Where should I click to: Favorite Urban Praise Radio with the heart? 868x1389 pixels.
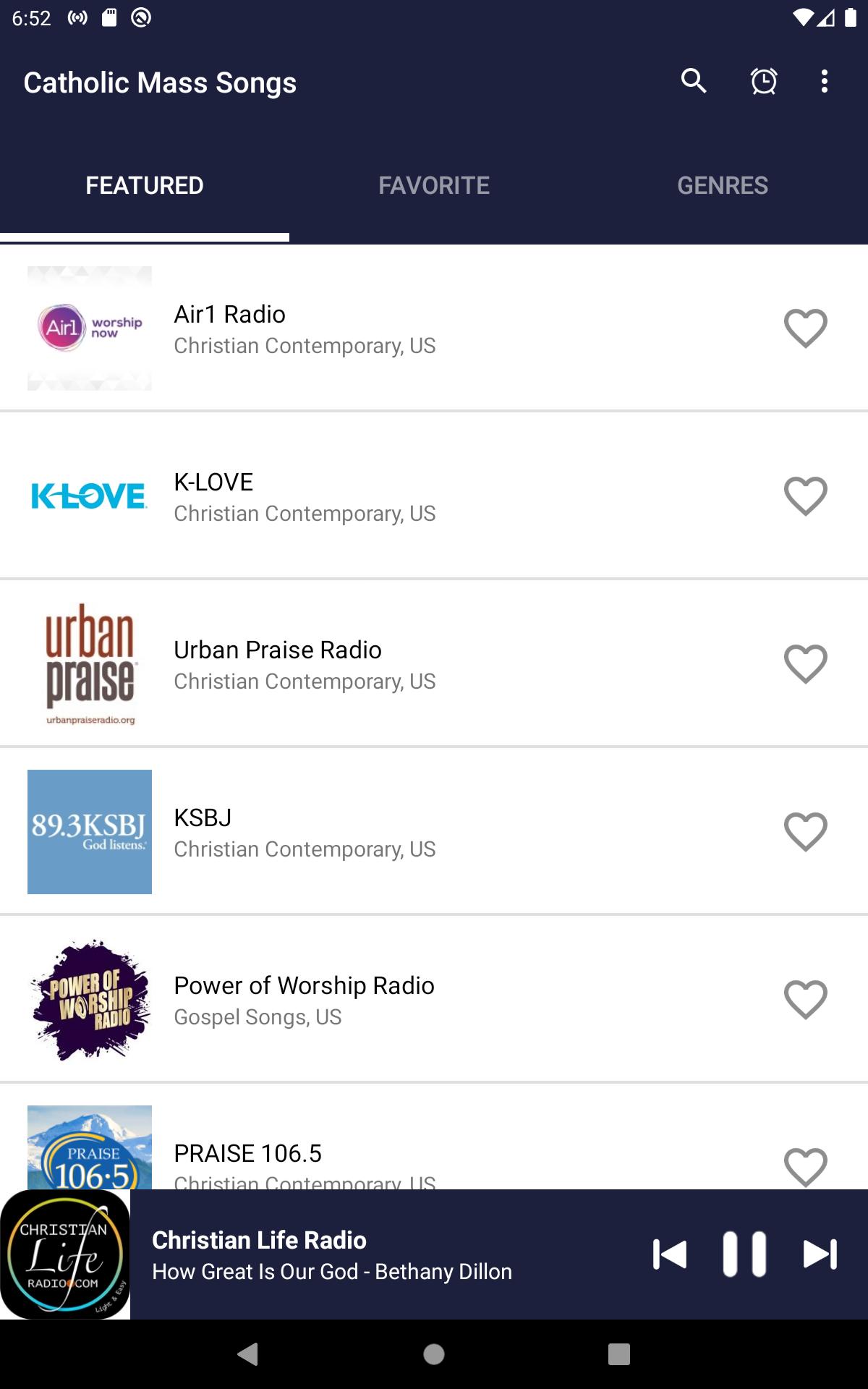[x=806, y=664]
